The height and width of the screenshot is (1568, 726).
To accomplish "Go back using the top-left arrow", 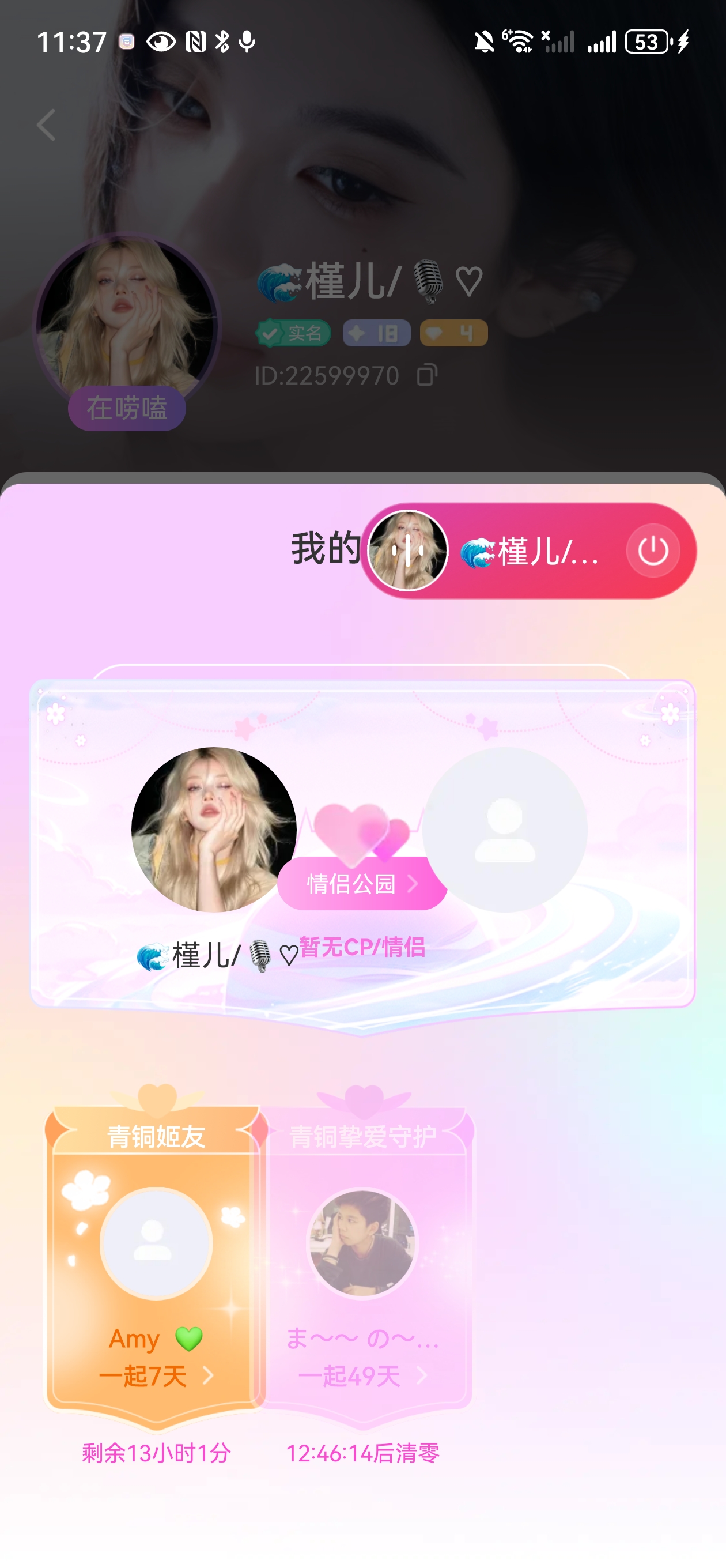I will click(46, 126).
